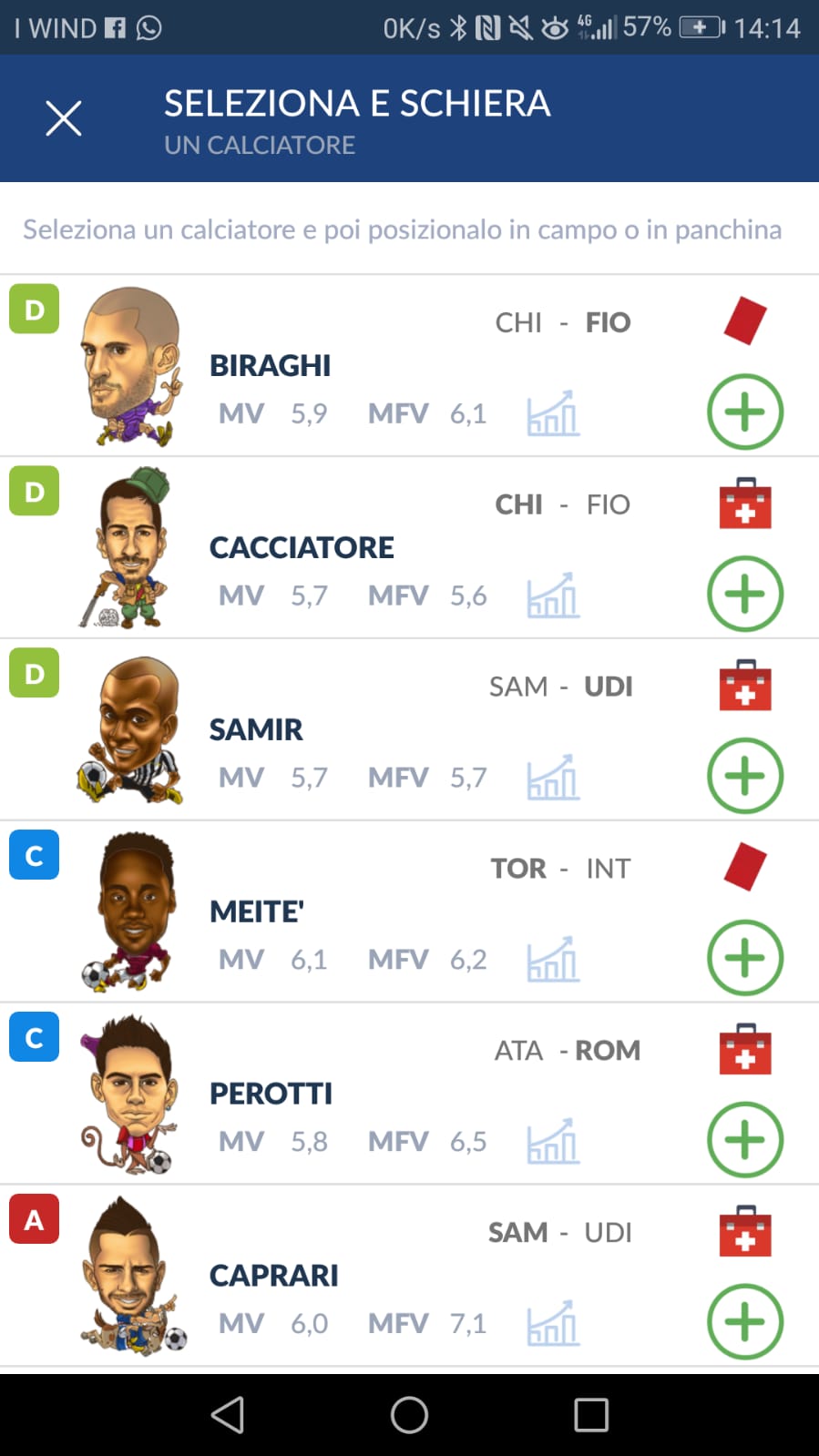Viewport: 819px width, 1456px height.
Task: View Caprari's statistics chart
Action: [x=553, y=1324]
